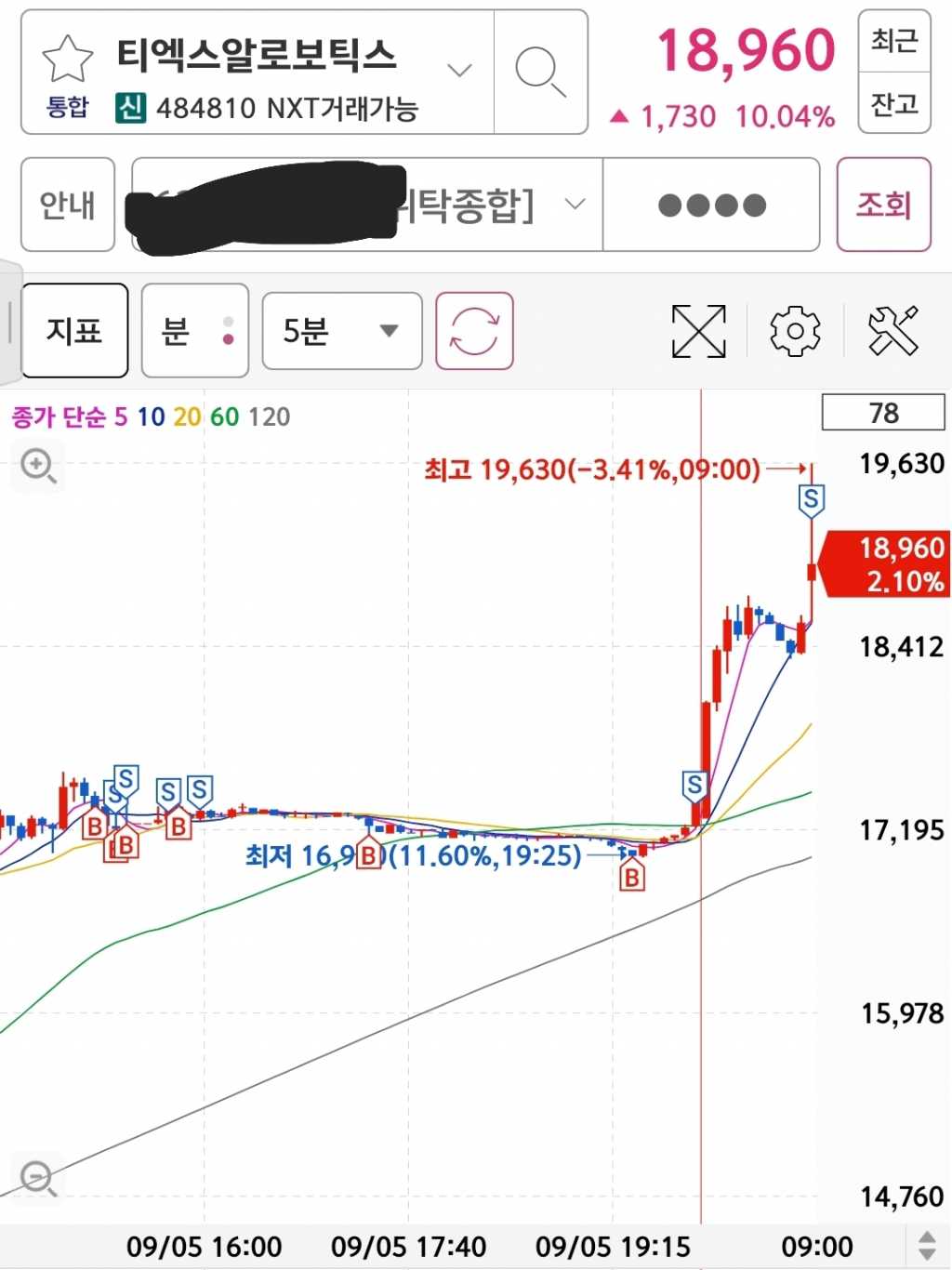
Task: Expand chart to full screen
Action: coord(698,330)
